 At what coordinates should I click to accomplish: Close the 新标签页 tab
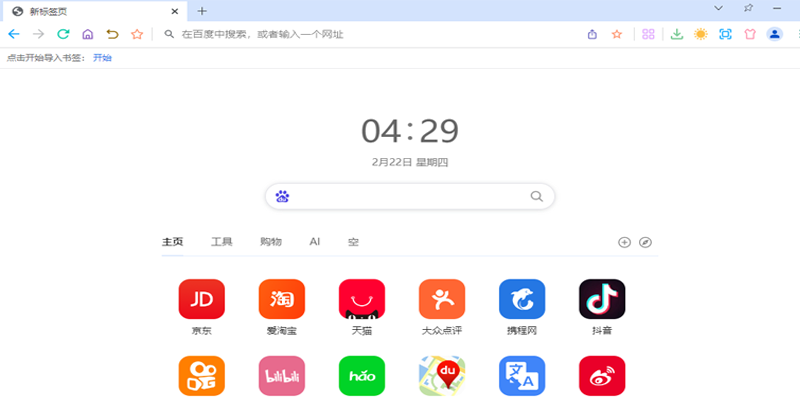[x=176, y=11]
